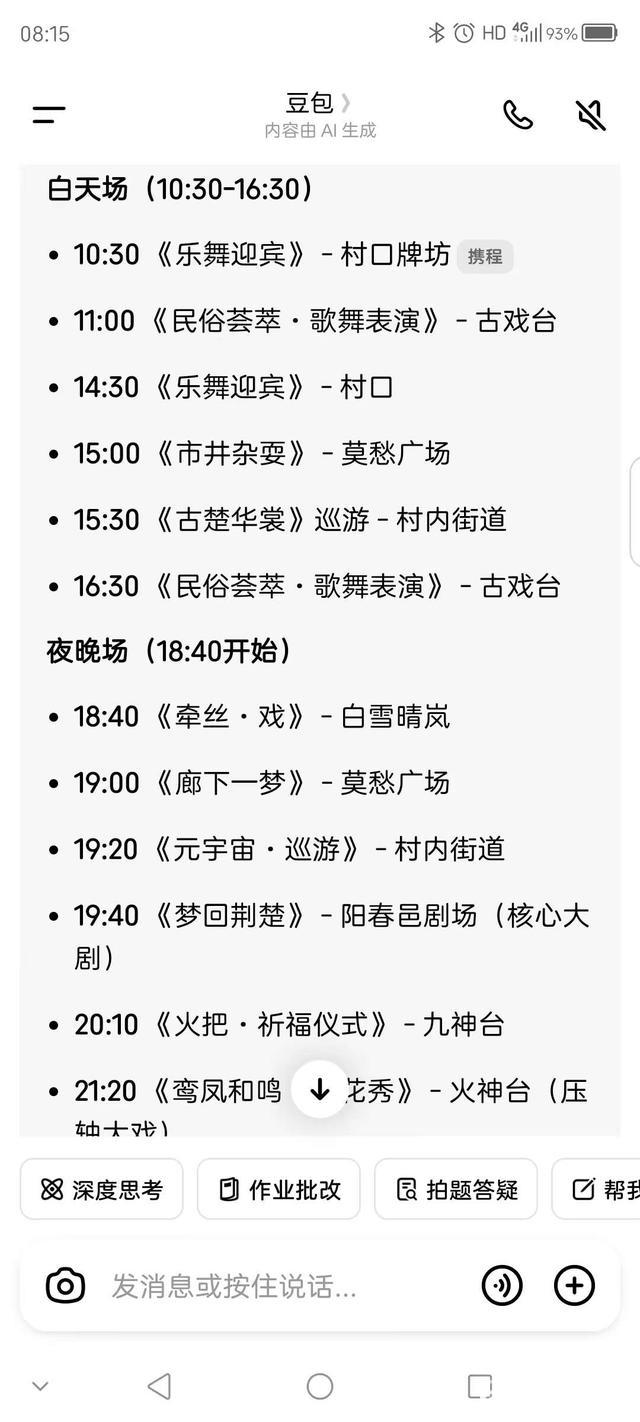
Task: Open the plus attachment menu
Action: 574,1286
